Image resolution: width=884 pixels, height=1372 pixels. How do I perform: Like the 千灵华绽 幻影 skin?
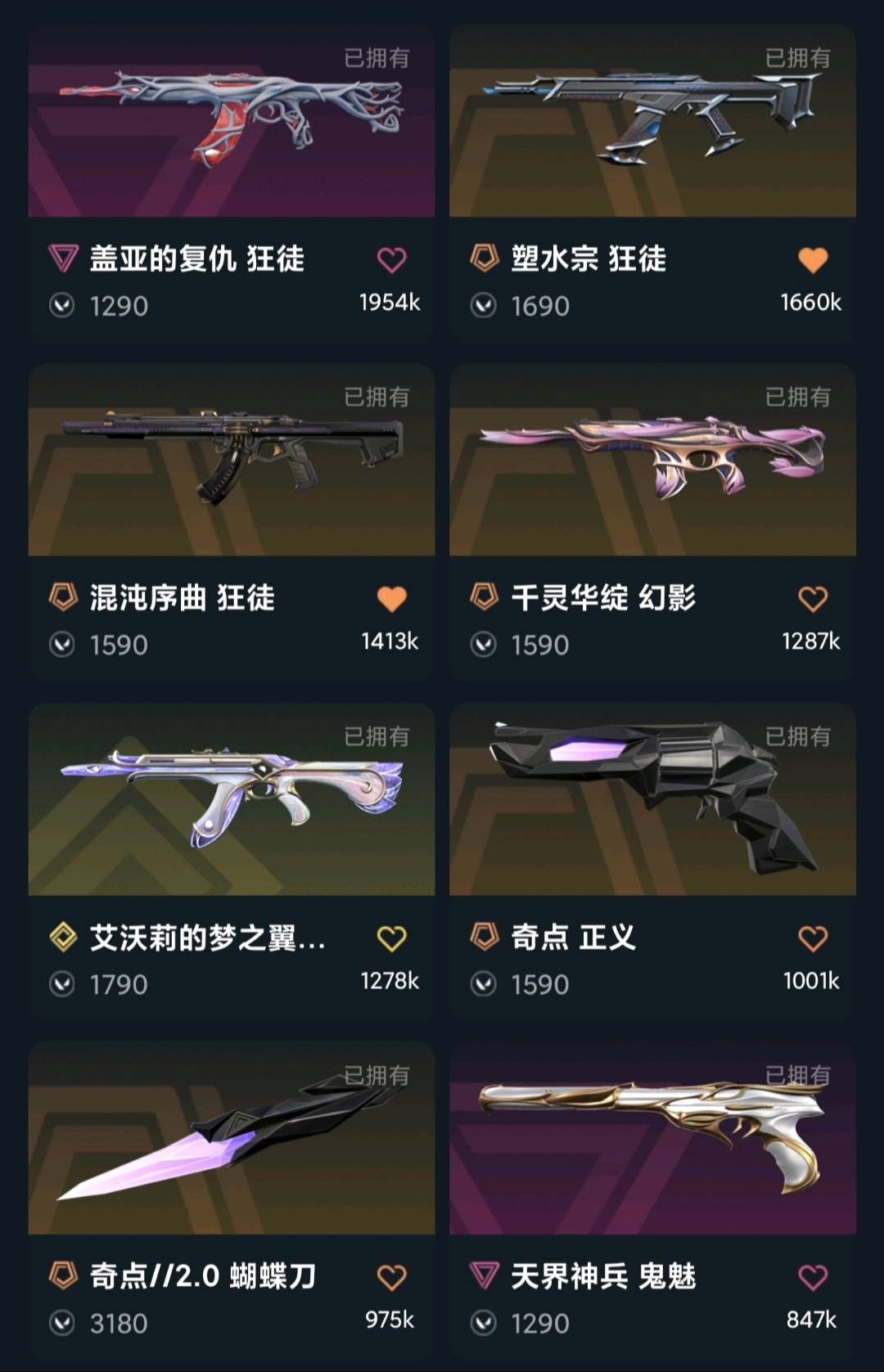coord(813,599)
